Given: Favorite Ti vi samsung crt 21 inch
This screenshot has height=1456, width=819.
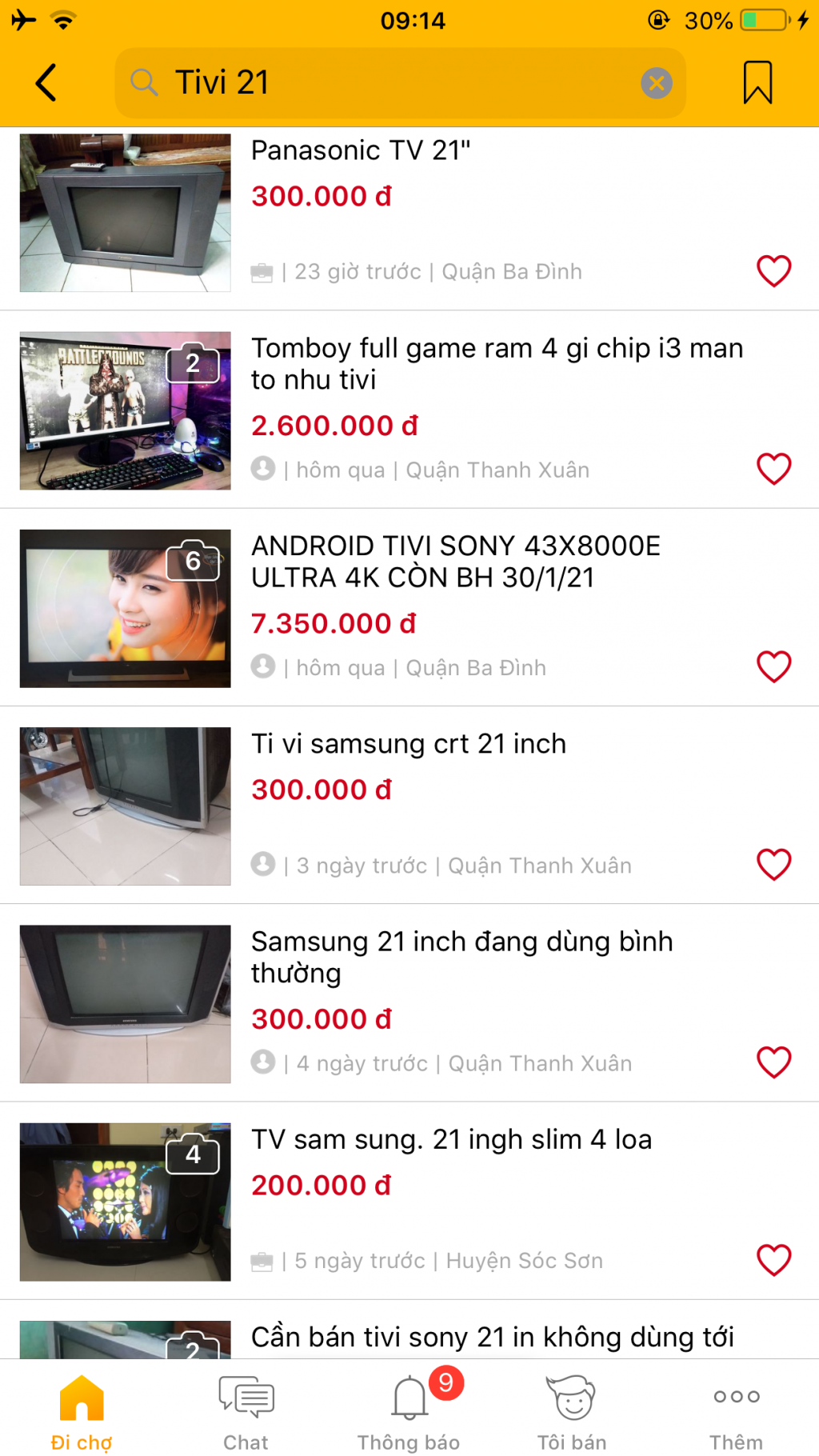Looking at the screenshot, I should coord(773,864).
